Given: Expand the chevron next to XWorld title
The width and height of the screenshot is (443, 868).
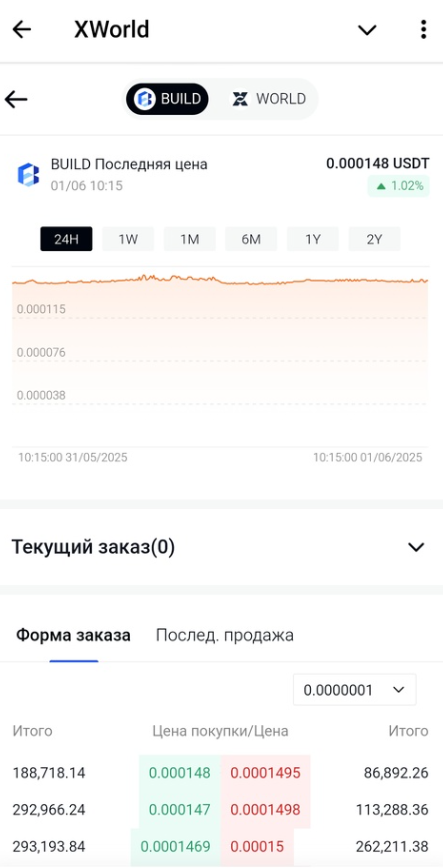Looking at the screenshot, I should 367,30.
